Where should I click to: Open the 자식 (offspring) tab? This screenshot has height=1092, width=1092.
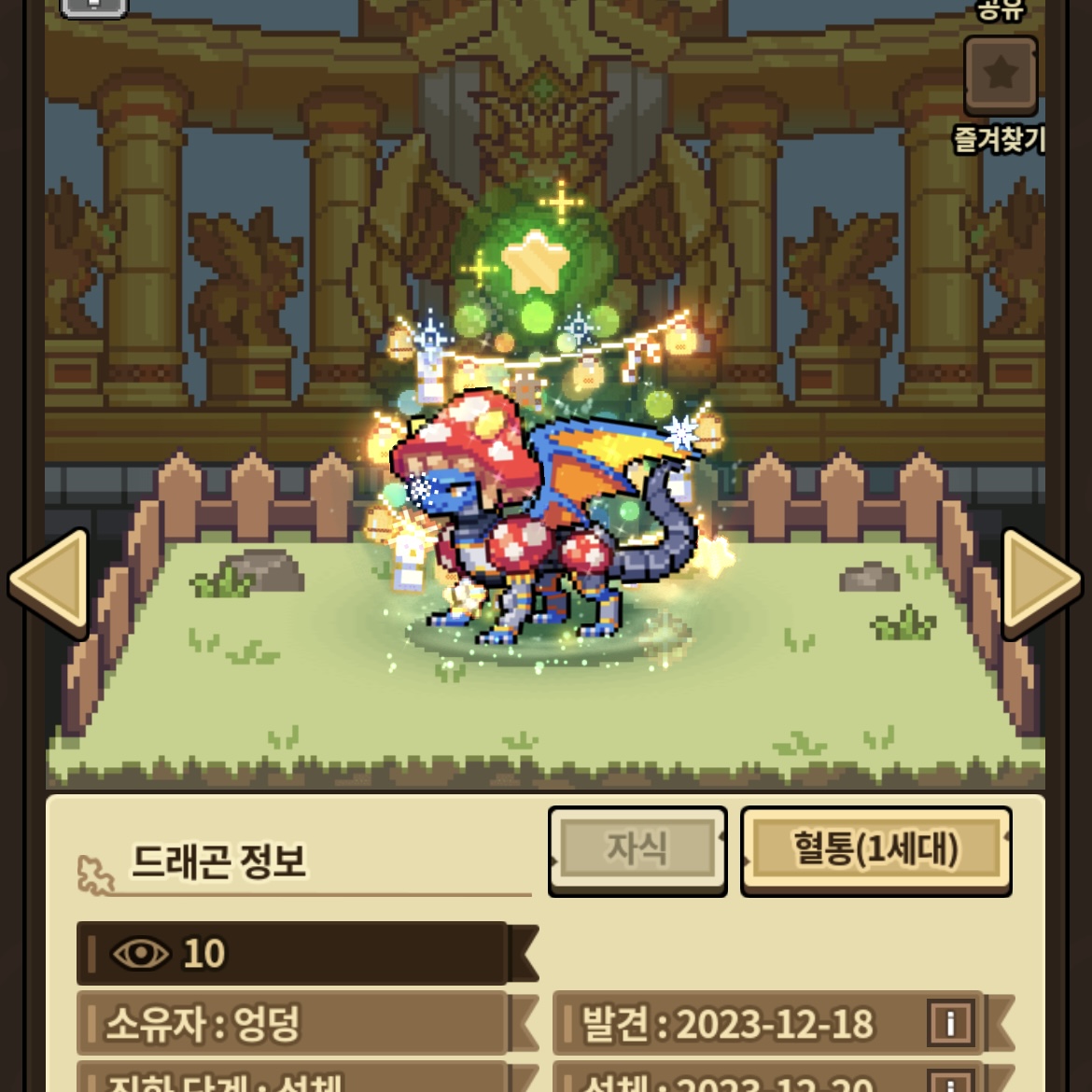point(637,849)
